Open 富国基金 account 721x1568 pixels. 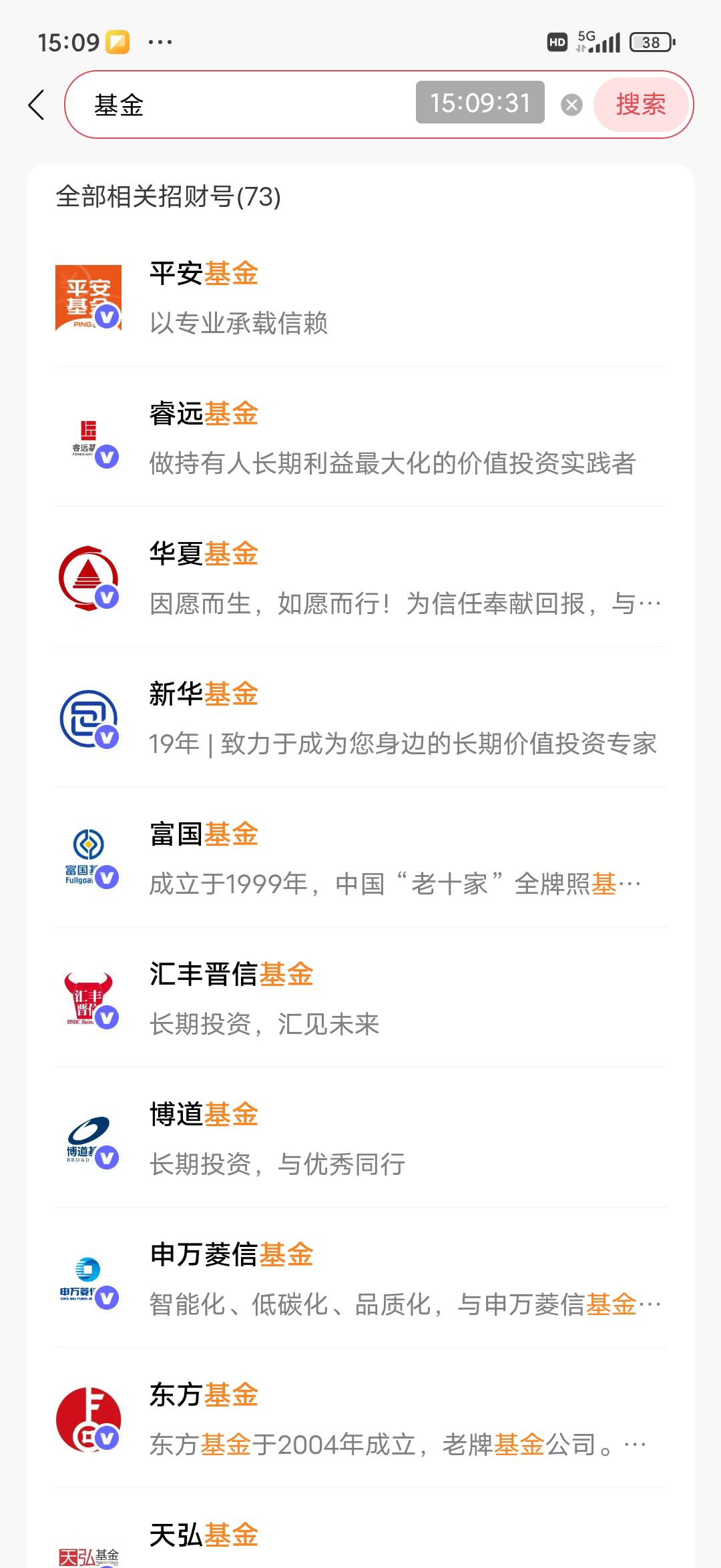point(360,858)
